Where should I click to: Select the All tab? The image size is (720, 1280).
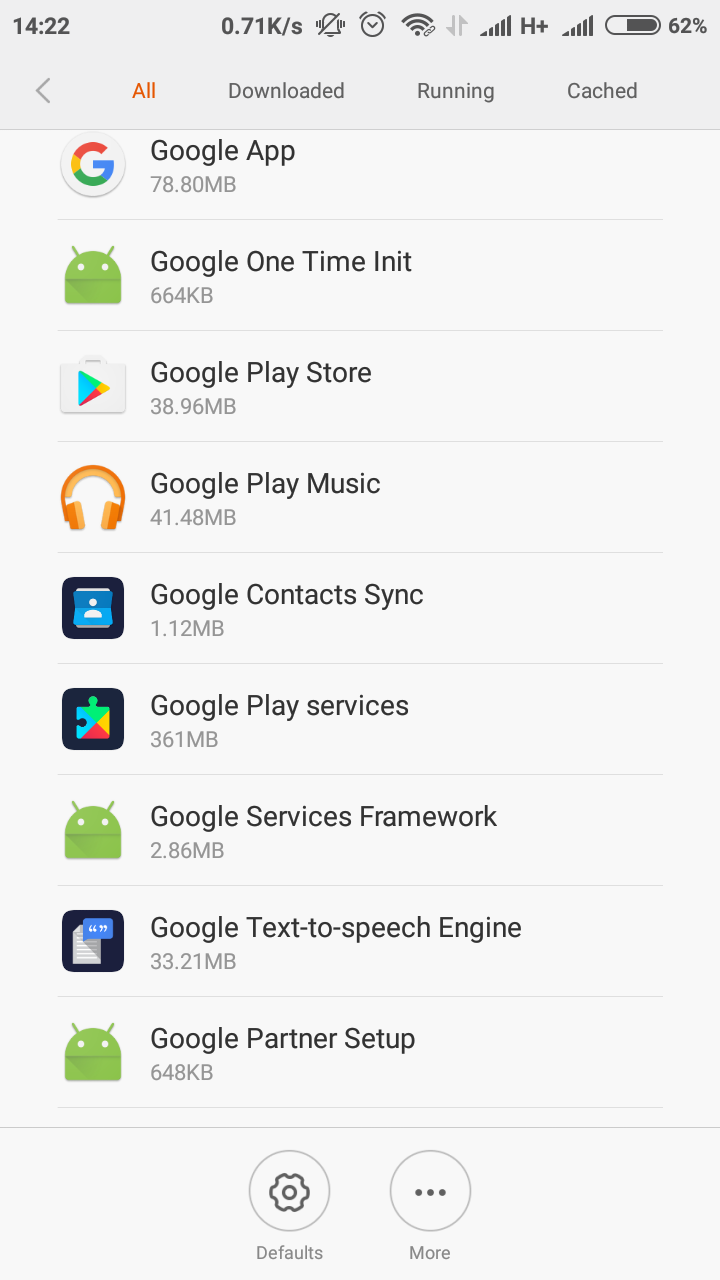144,91
